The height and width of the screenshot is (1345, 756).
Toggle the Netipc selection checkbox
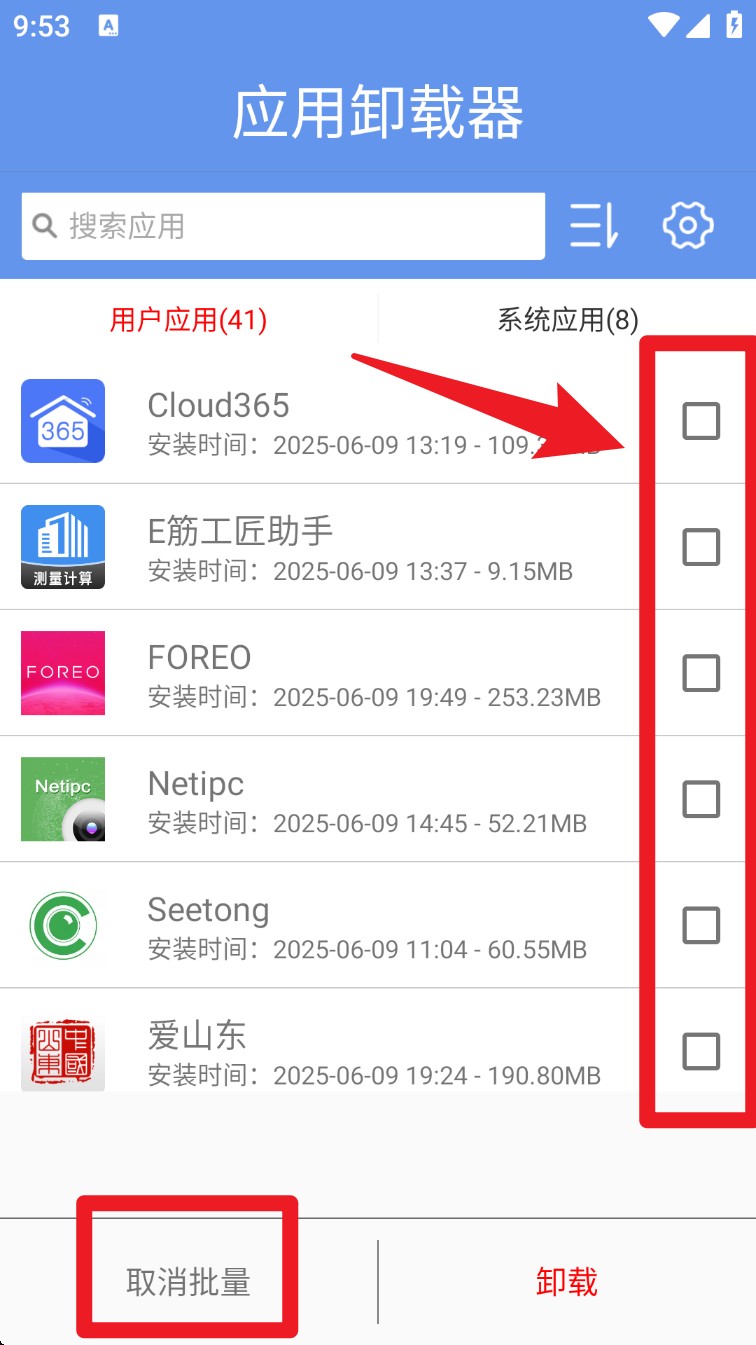tap(699, 798)
